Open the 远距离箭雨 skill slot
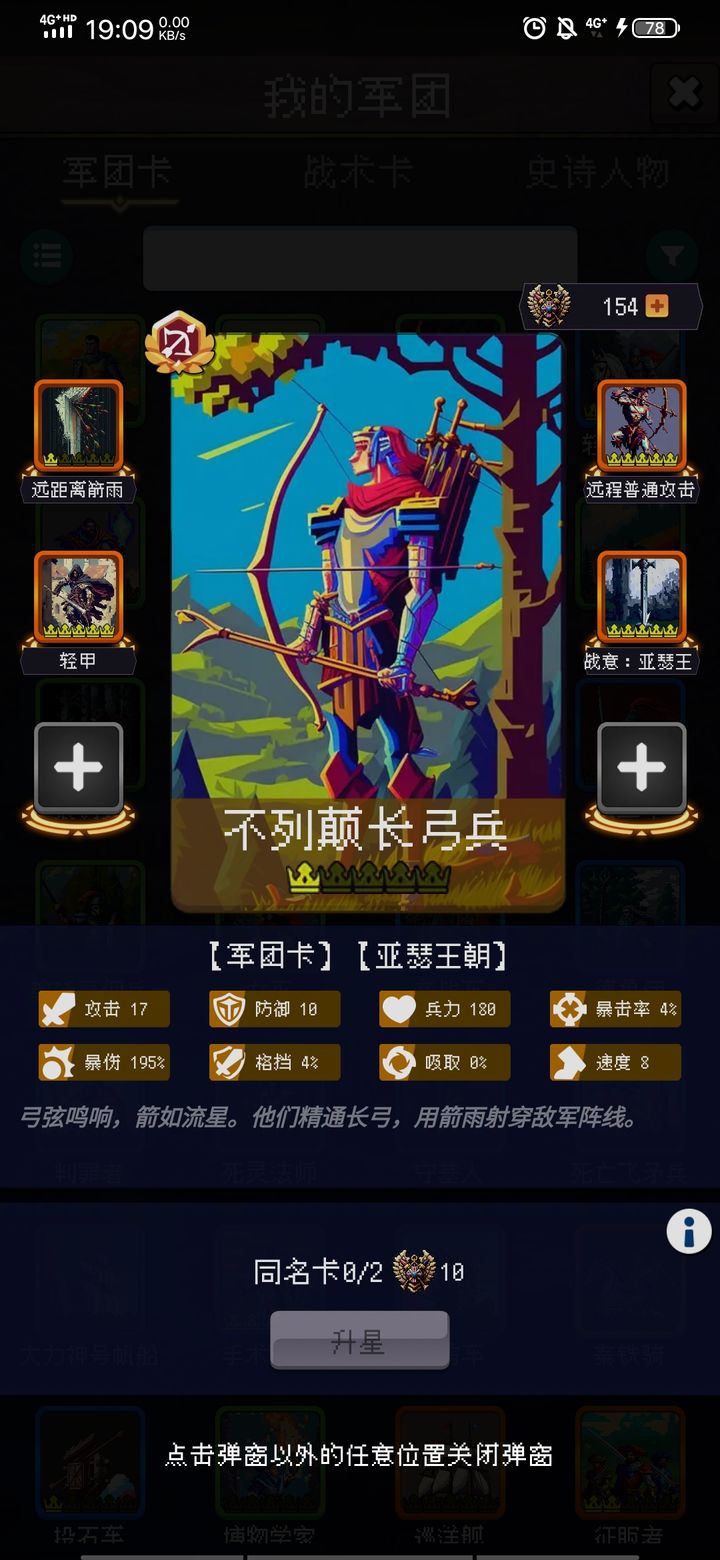This screenshot has height=1560, width=720. tap(79, 427)
